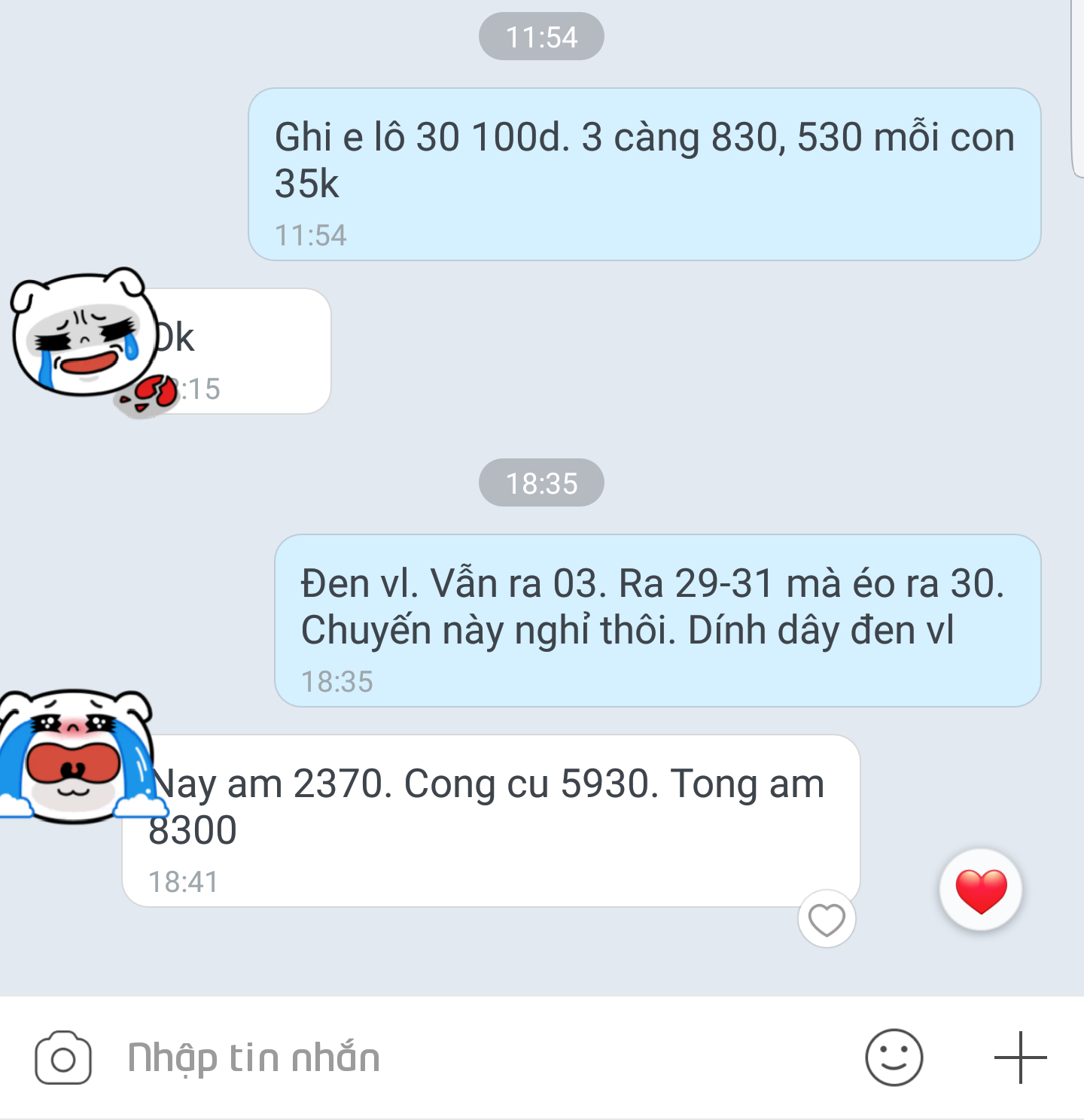Like the "Nay am 2370" message
Screen dimensions: 1084x1120
coord(827,919)
